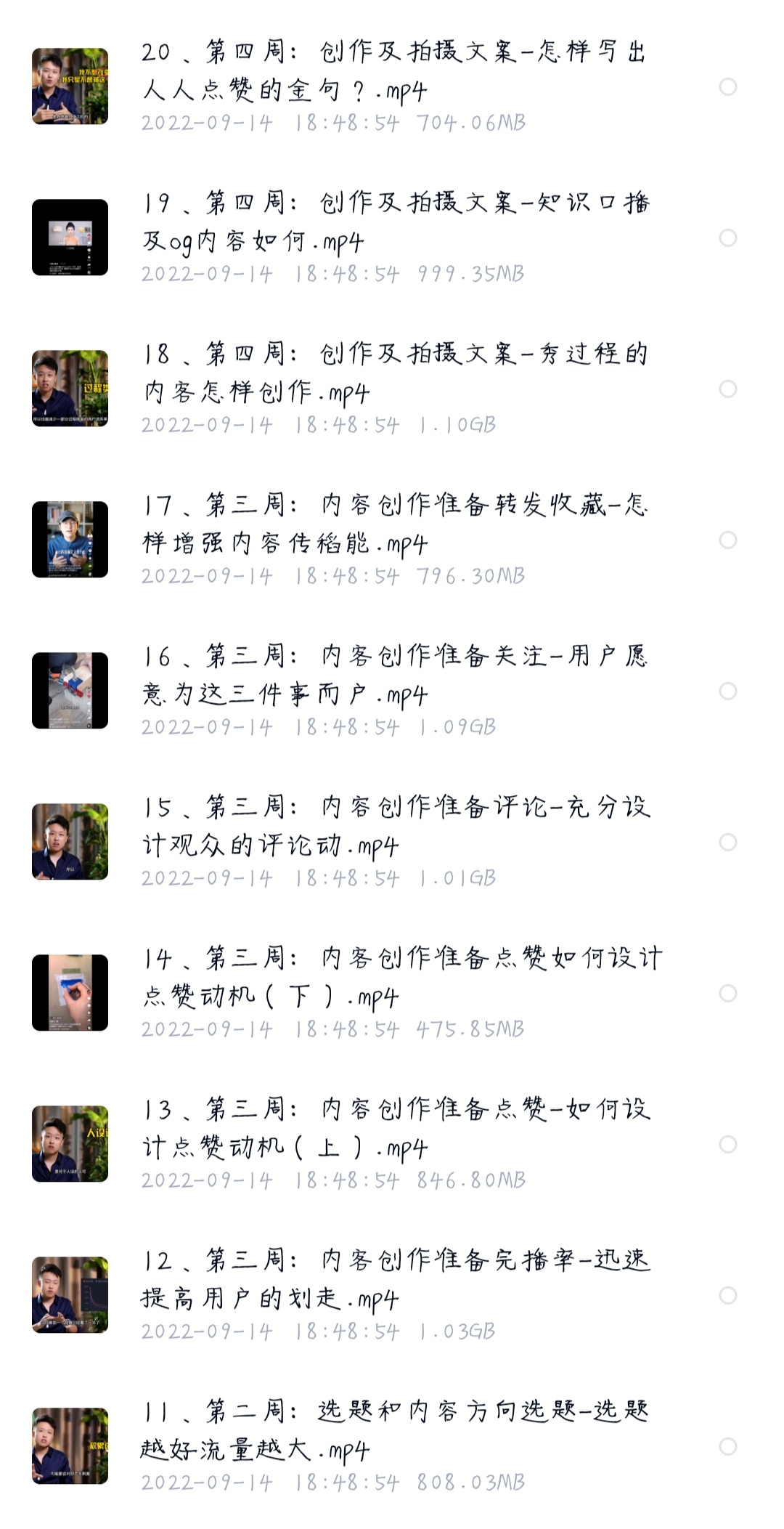Select the checkbox for video 12
This screenshot has width=784, height=1529.
(x=727, y=1296)
